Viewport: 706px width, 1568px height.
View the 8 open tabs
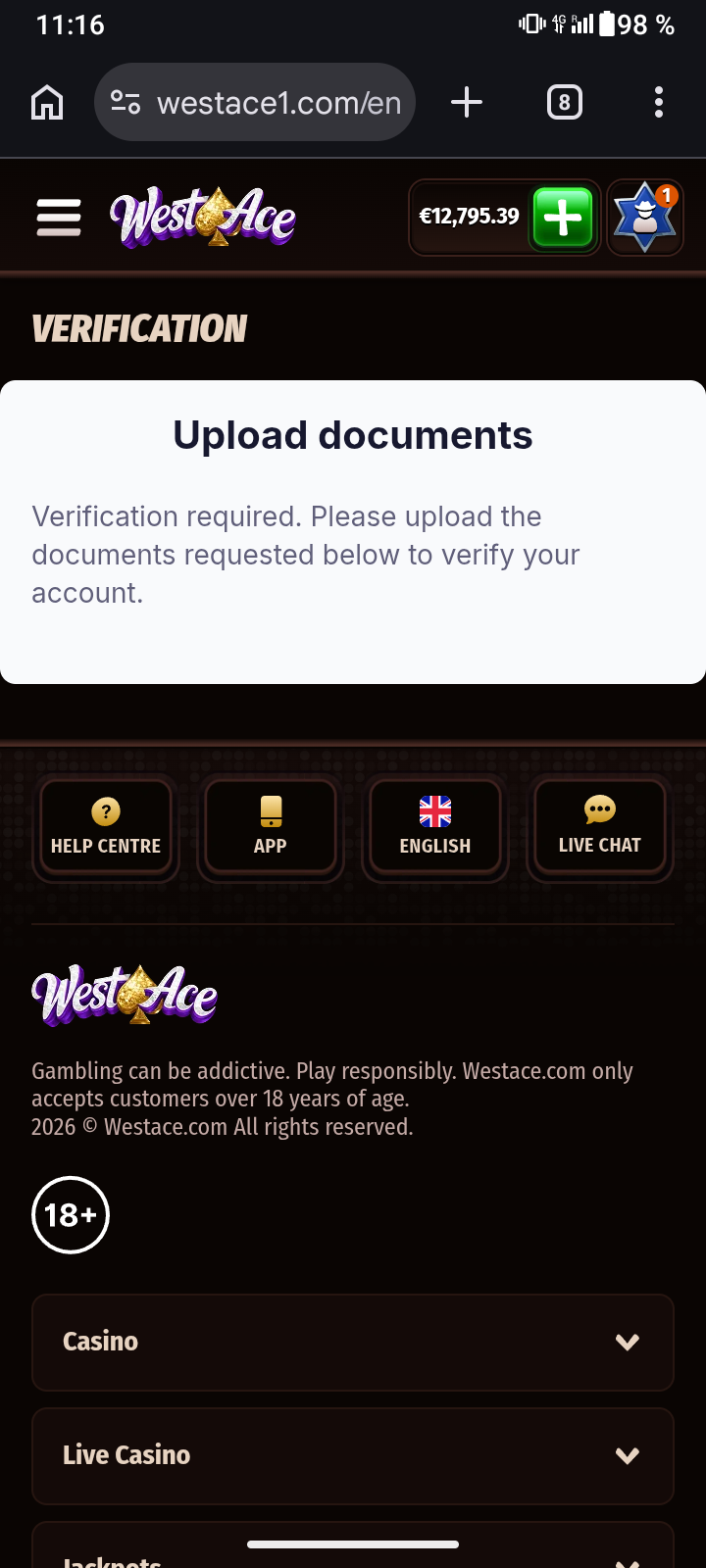(564, 102)
